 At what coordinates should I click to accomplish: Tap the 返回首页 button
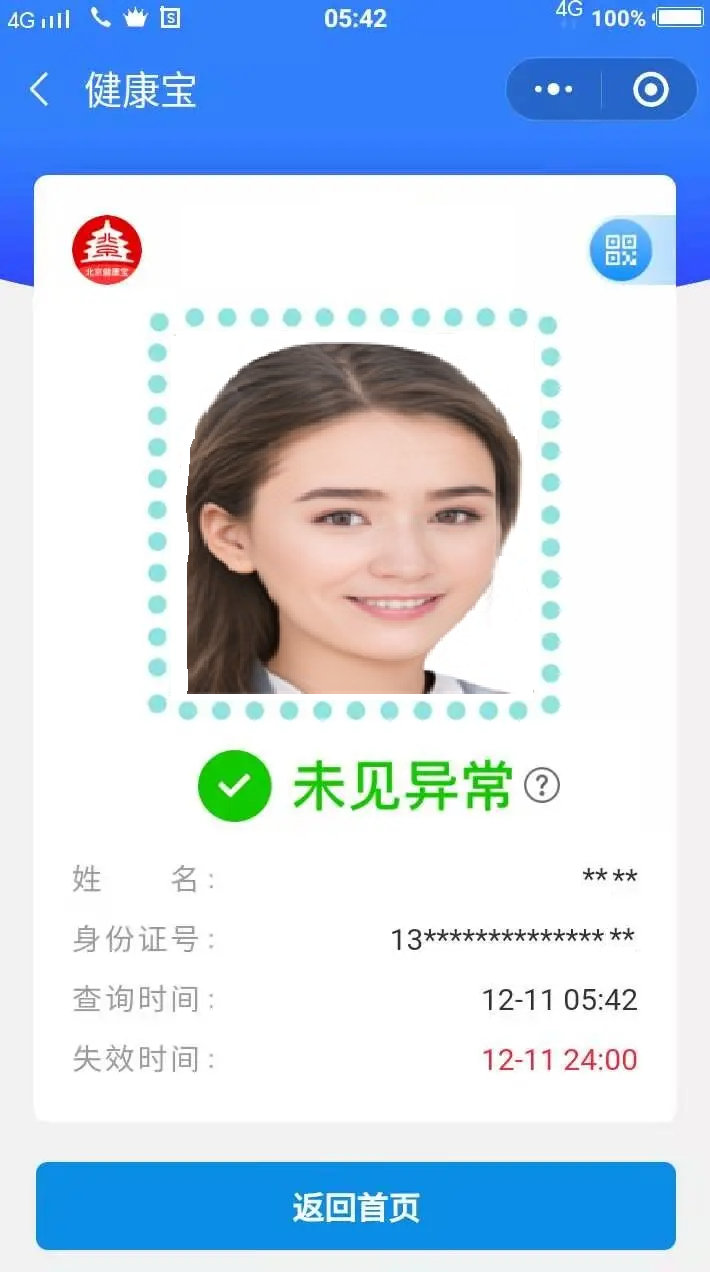(356, 1207)
